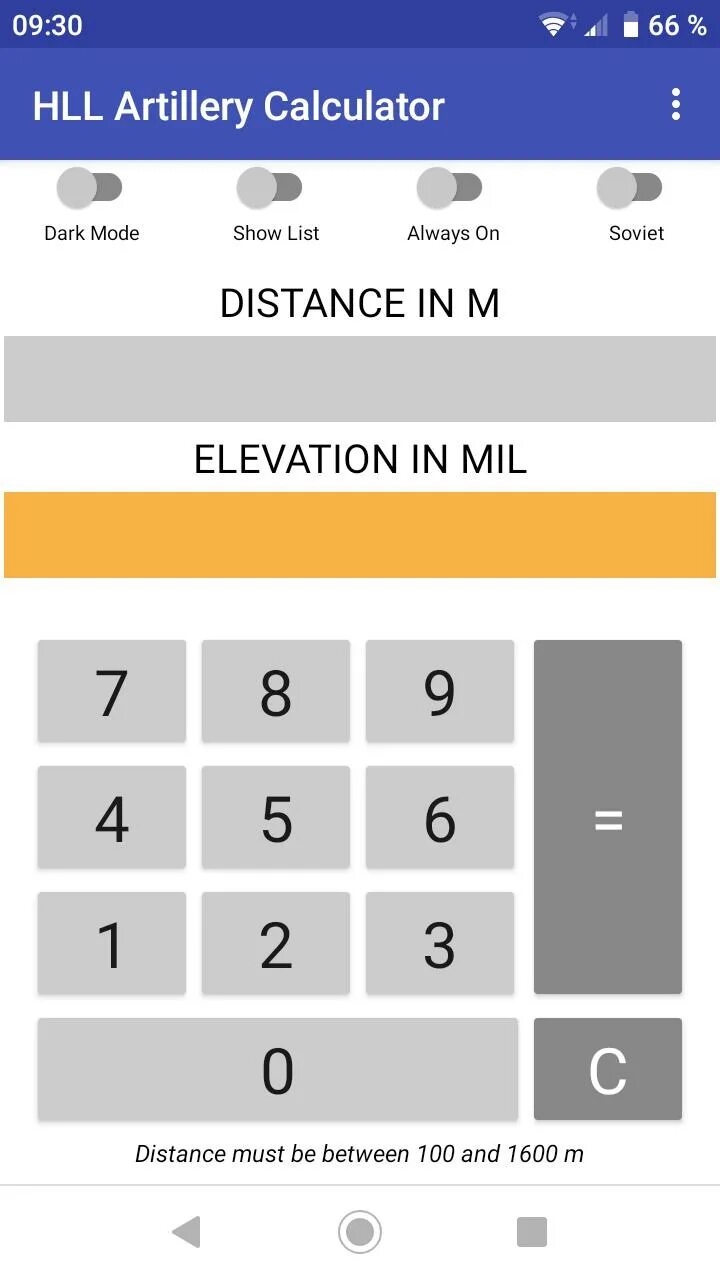Enter digit 8 on keypad

[x=276, y=692]
